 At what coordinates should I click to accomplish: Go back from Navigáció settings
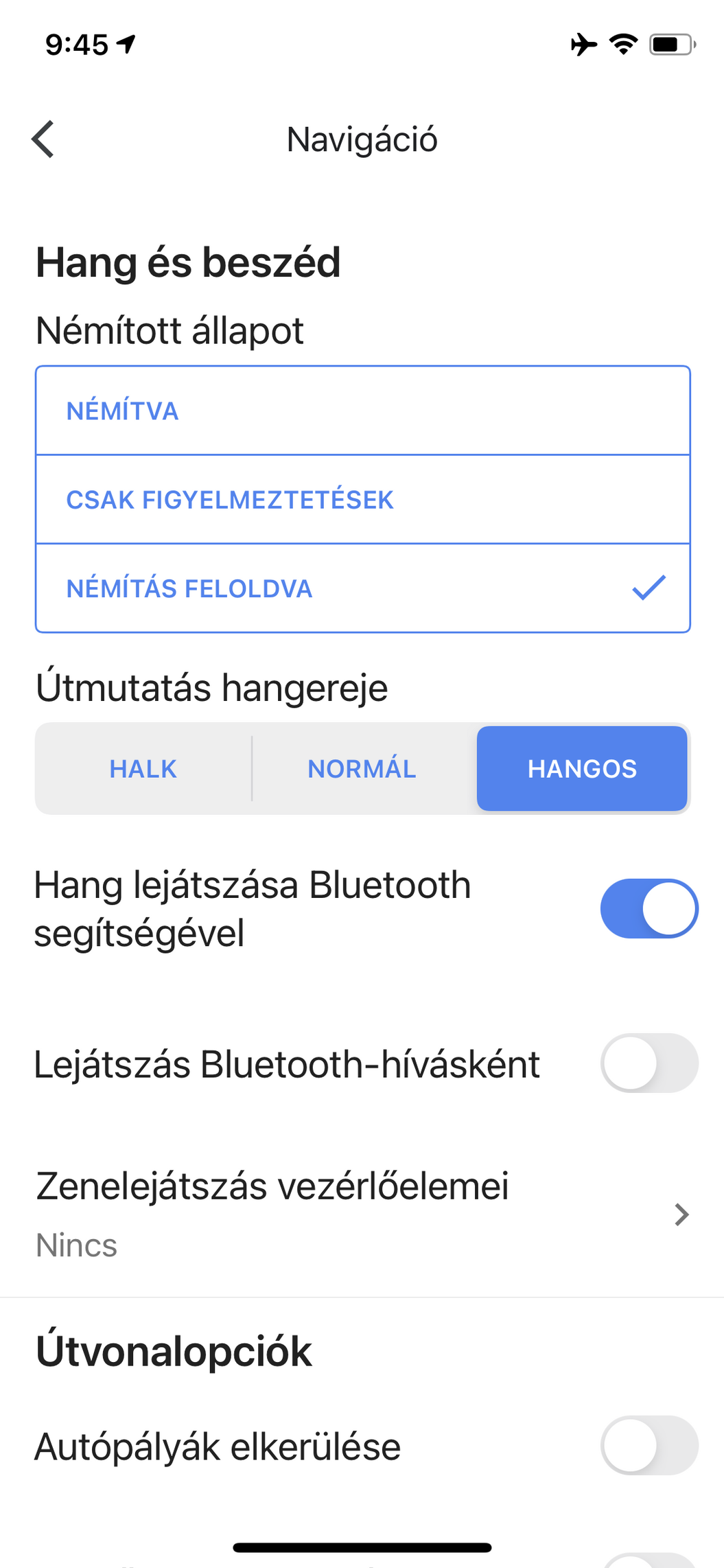tap(43, 139)
